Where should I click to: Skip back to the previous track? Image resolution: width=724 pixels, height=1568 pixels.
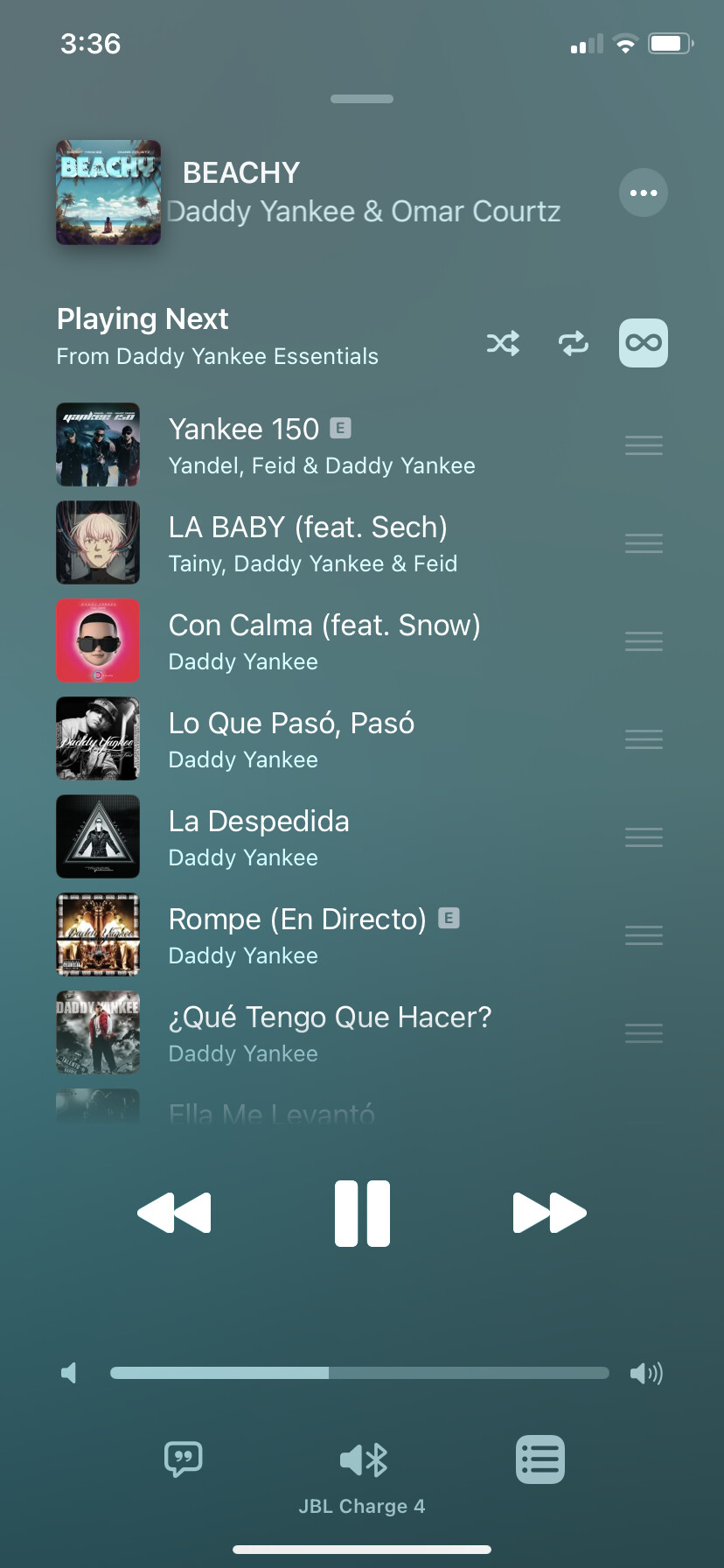175,1213
